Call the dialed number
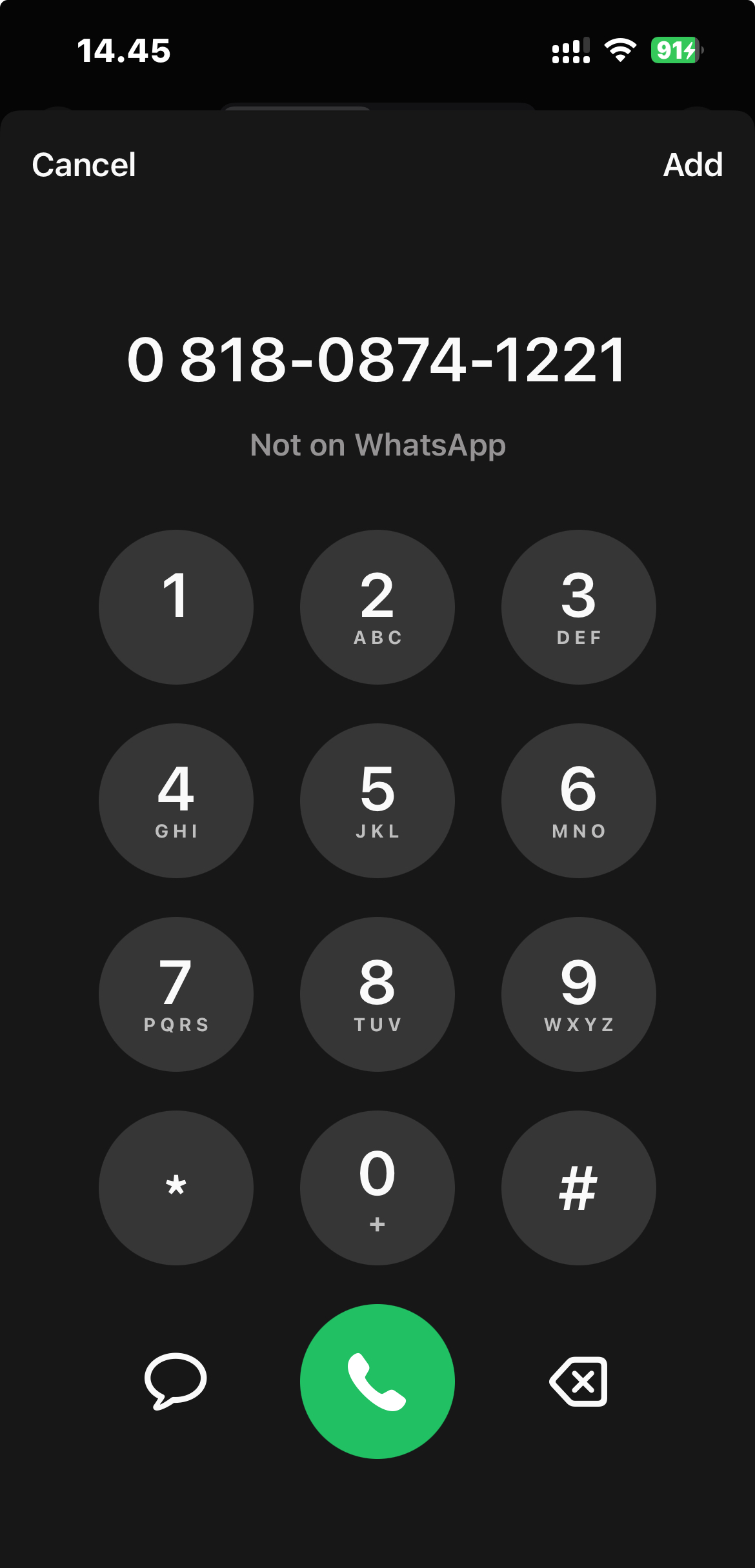 [377, 1382]
